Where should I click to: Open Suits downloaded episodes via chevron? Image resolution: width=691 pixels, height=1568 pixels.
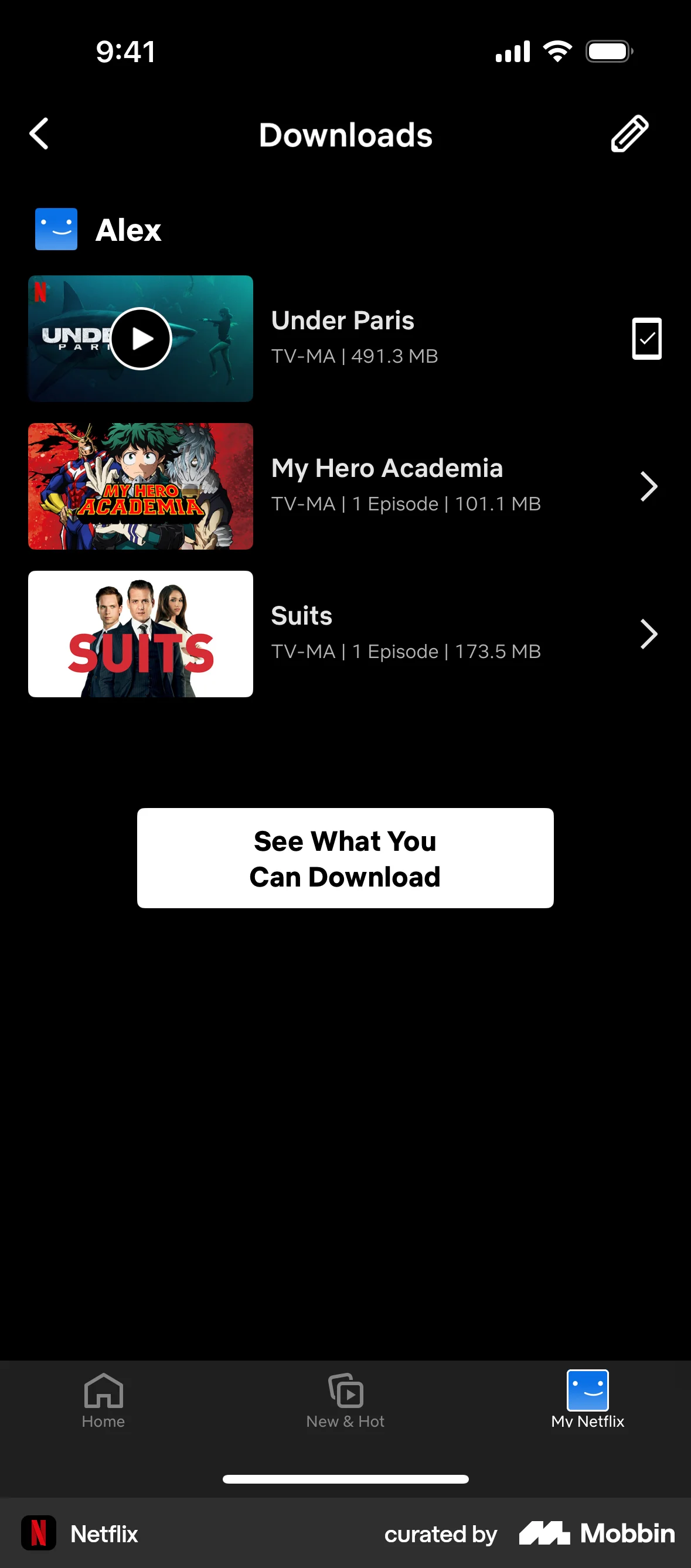click(x=647, y=633)
